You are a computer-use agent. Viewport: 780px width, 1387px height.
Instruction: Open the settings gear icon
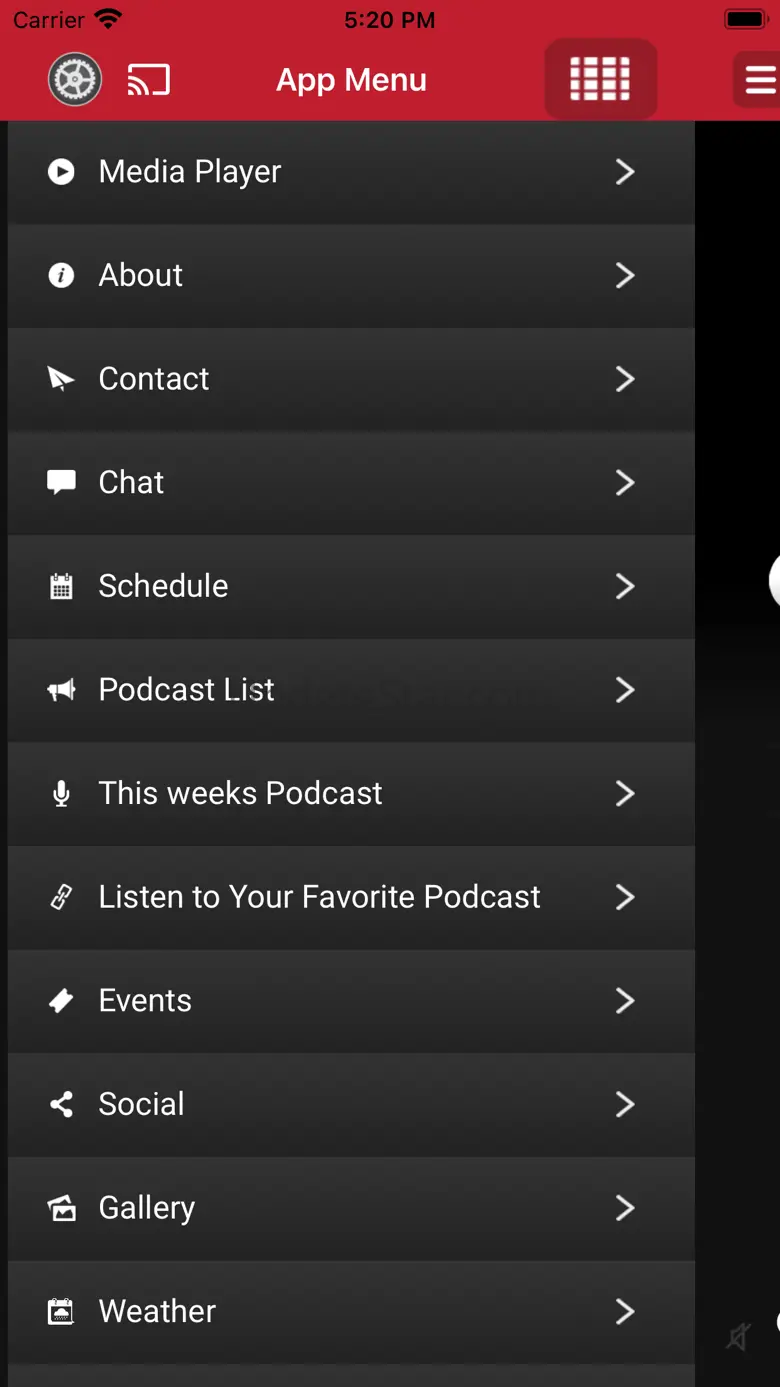75,80
